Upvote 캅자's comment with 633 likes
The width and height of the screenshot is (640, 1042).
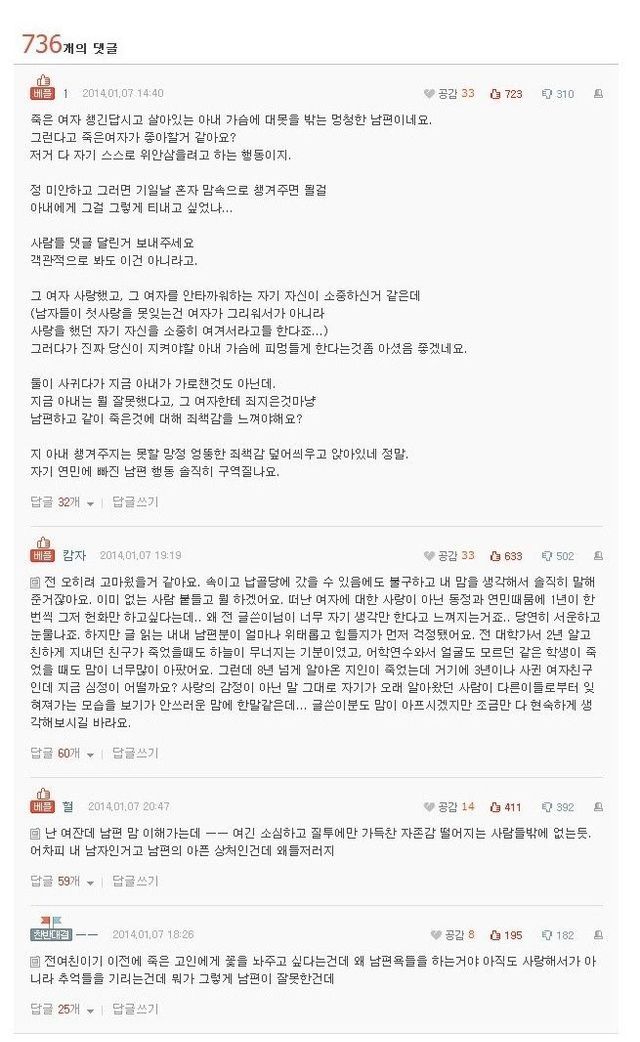pos(506,556)
